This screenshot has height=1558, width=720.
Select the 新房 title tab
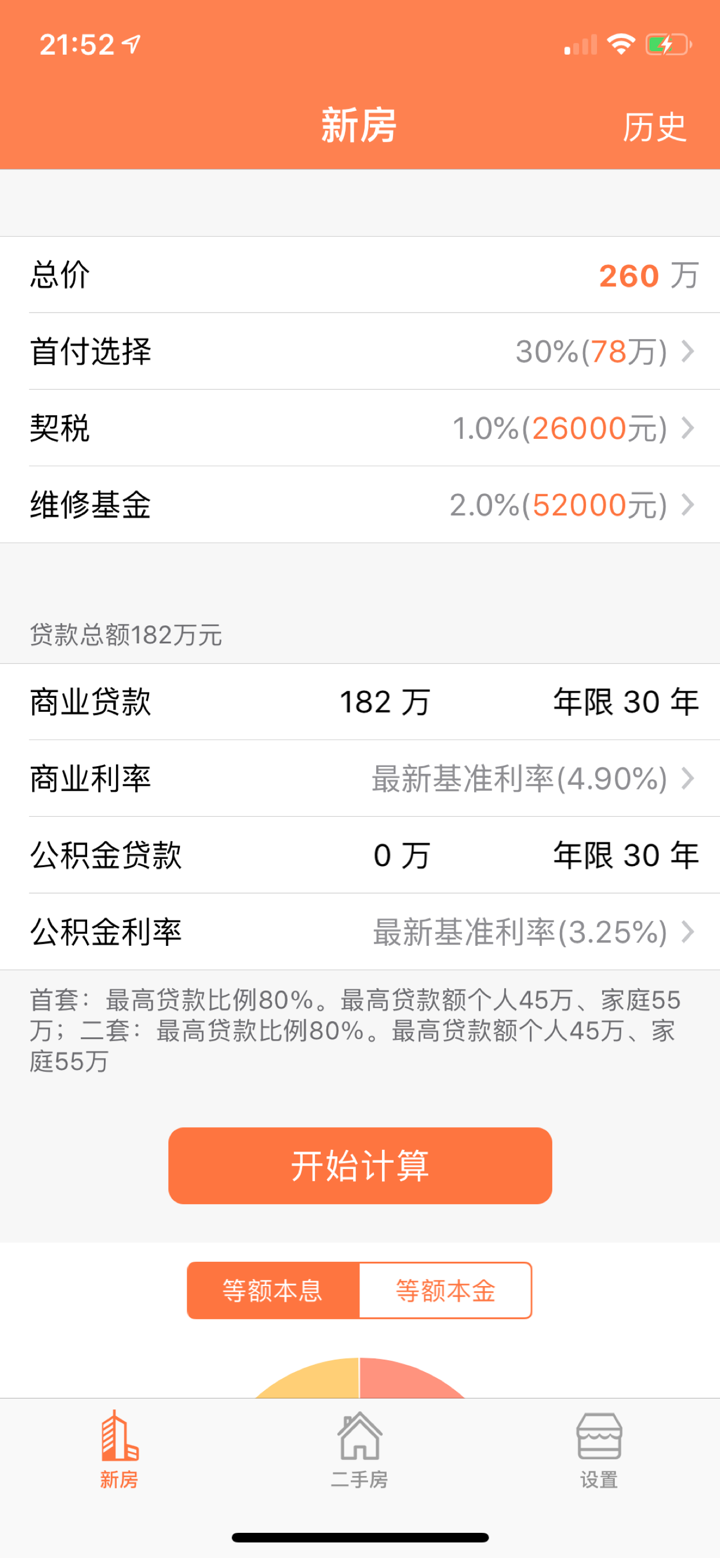pyautogui.click(x=360, y=128)
